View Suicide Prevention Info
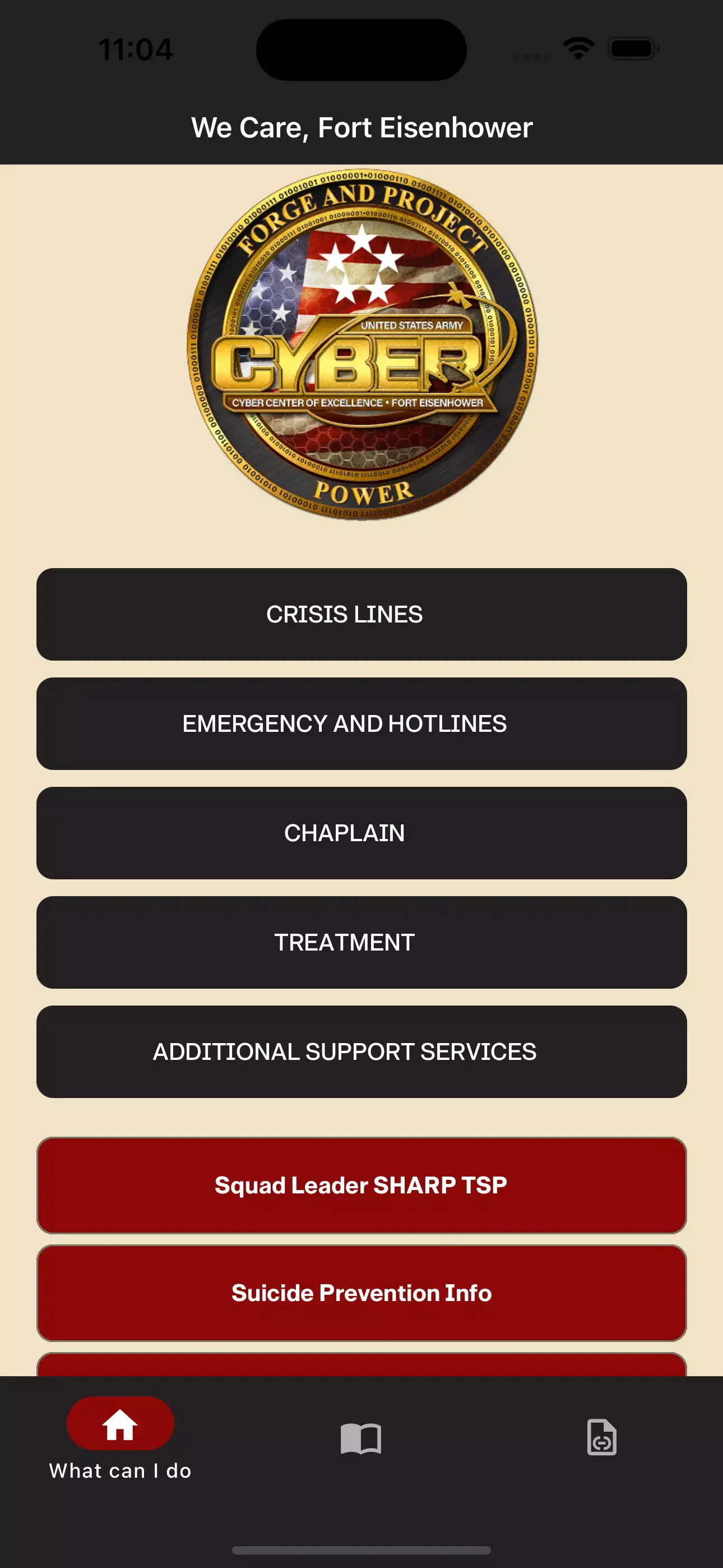The width and height of the screenshot is (723, 1568). pyautogui.click(x=361, y=1293)
